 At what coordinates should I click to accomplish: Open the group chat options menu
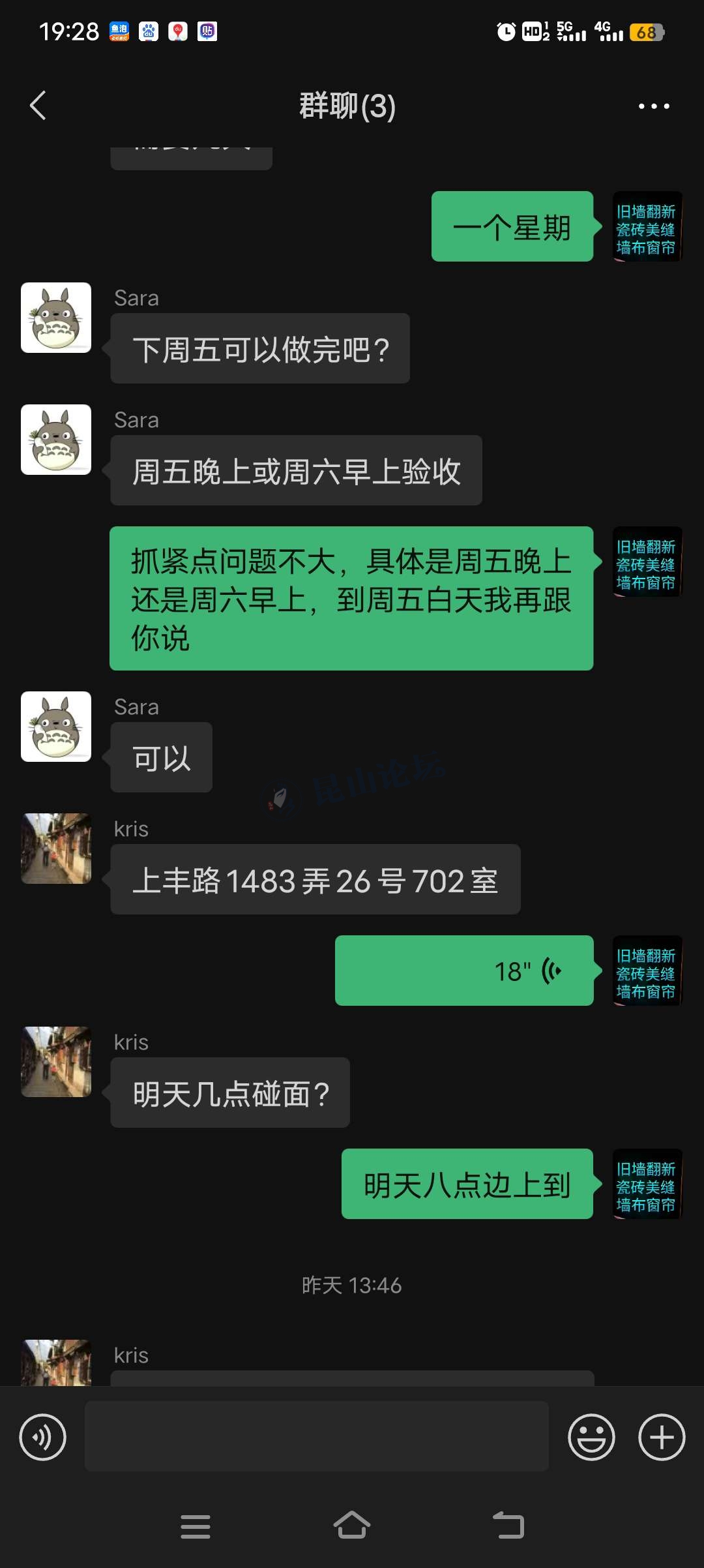pyautogui.click(x=654, y=106)
